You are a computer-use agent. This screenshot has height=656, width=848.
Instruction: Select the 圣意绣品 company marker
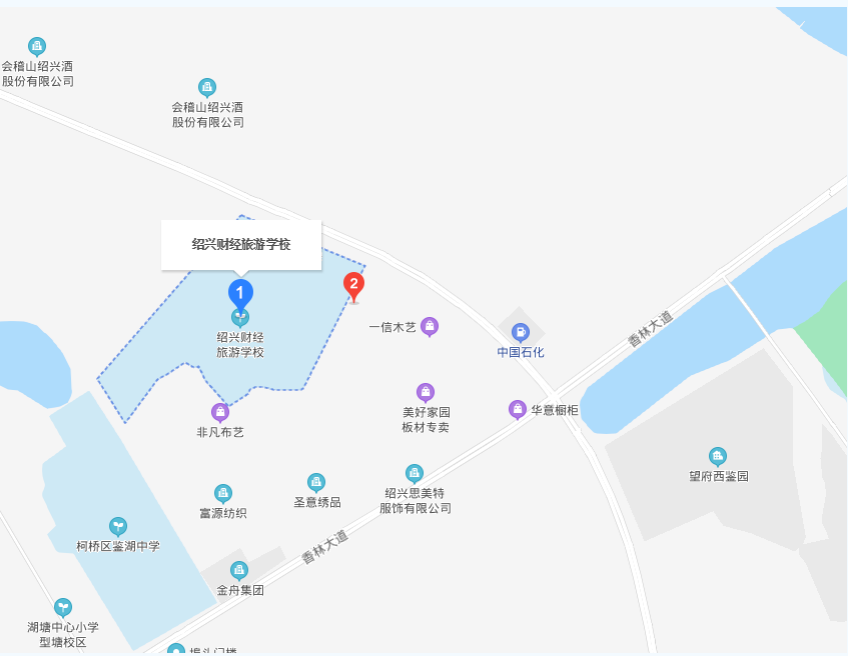(x=316, y=482)
